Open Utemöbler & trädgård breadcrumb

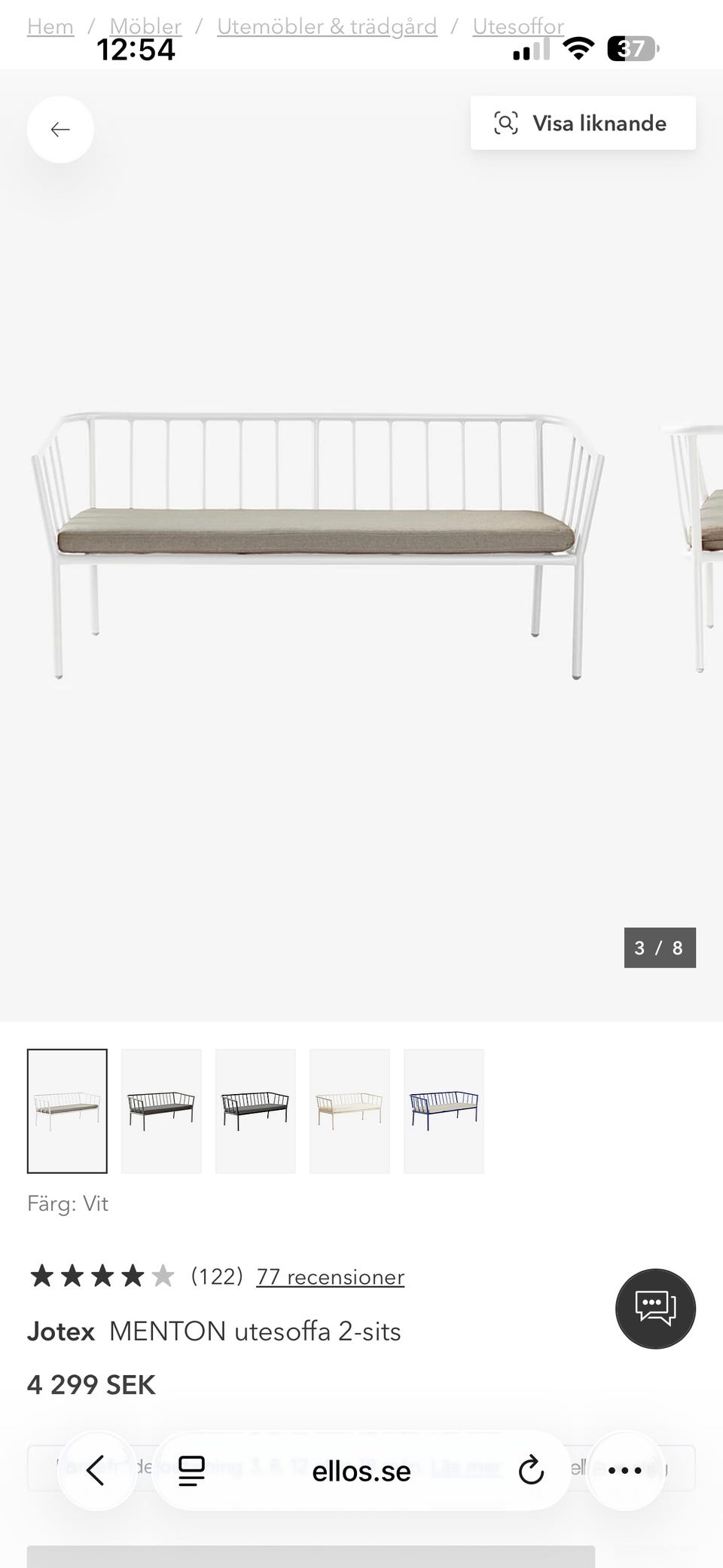pos(327,26)
